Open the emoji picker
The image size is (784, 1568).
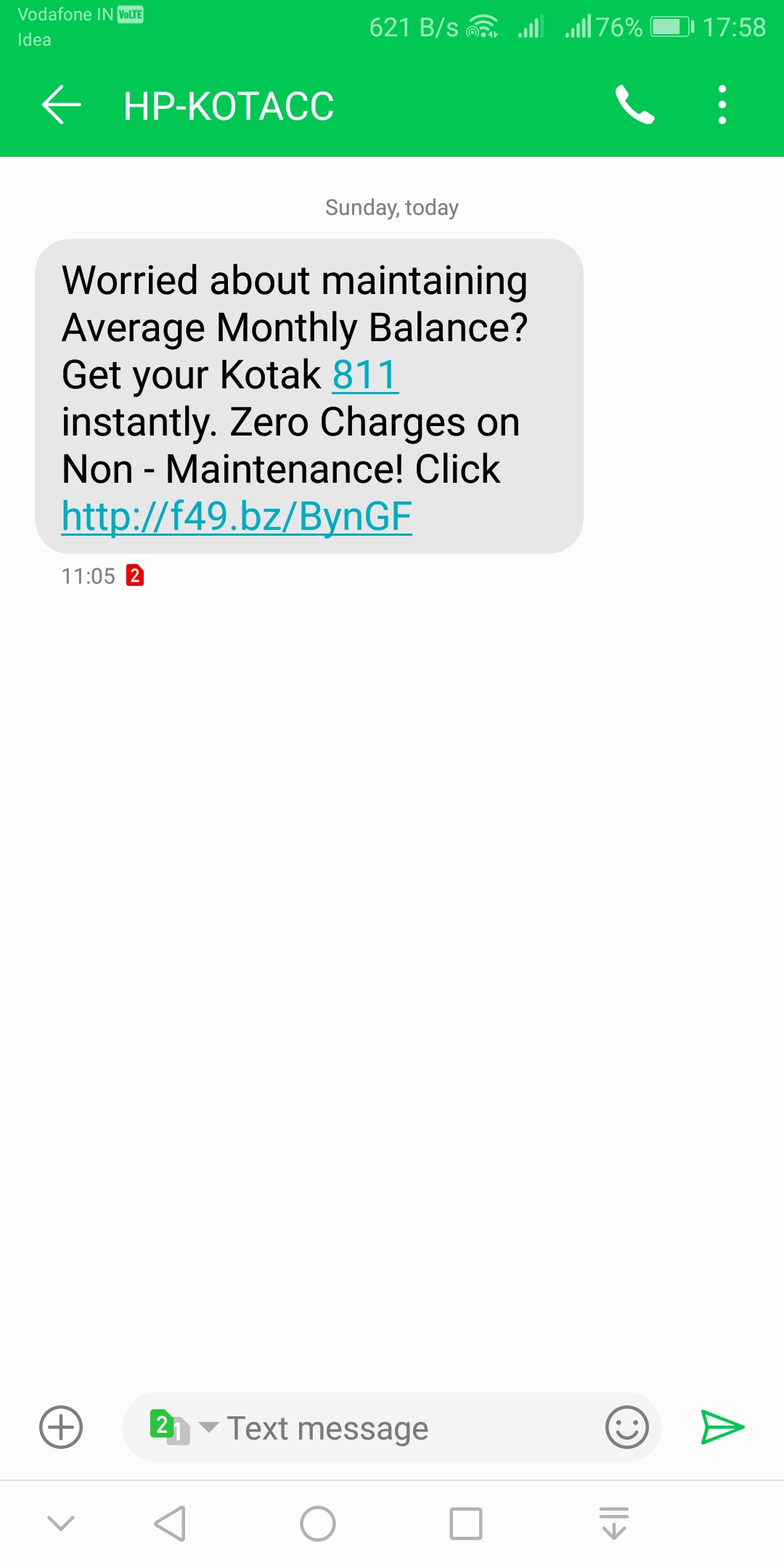626,1427
